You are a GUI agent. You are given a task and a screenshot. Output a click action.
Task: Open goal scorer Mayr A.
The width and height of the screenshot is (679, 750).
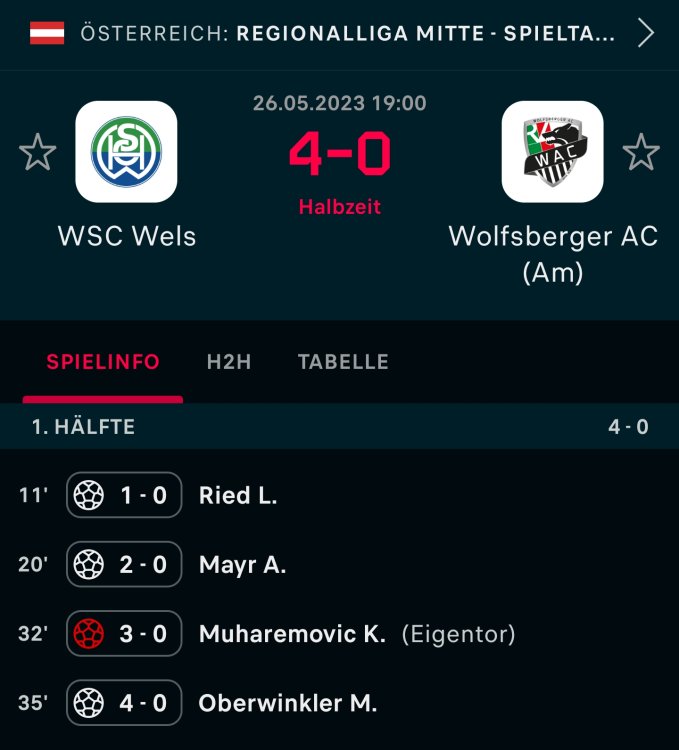click(243, 565)
